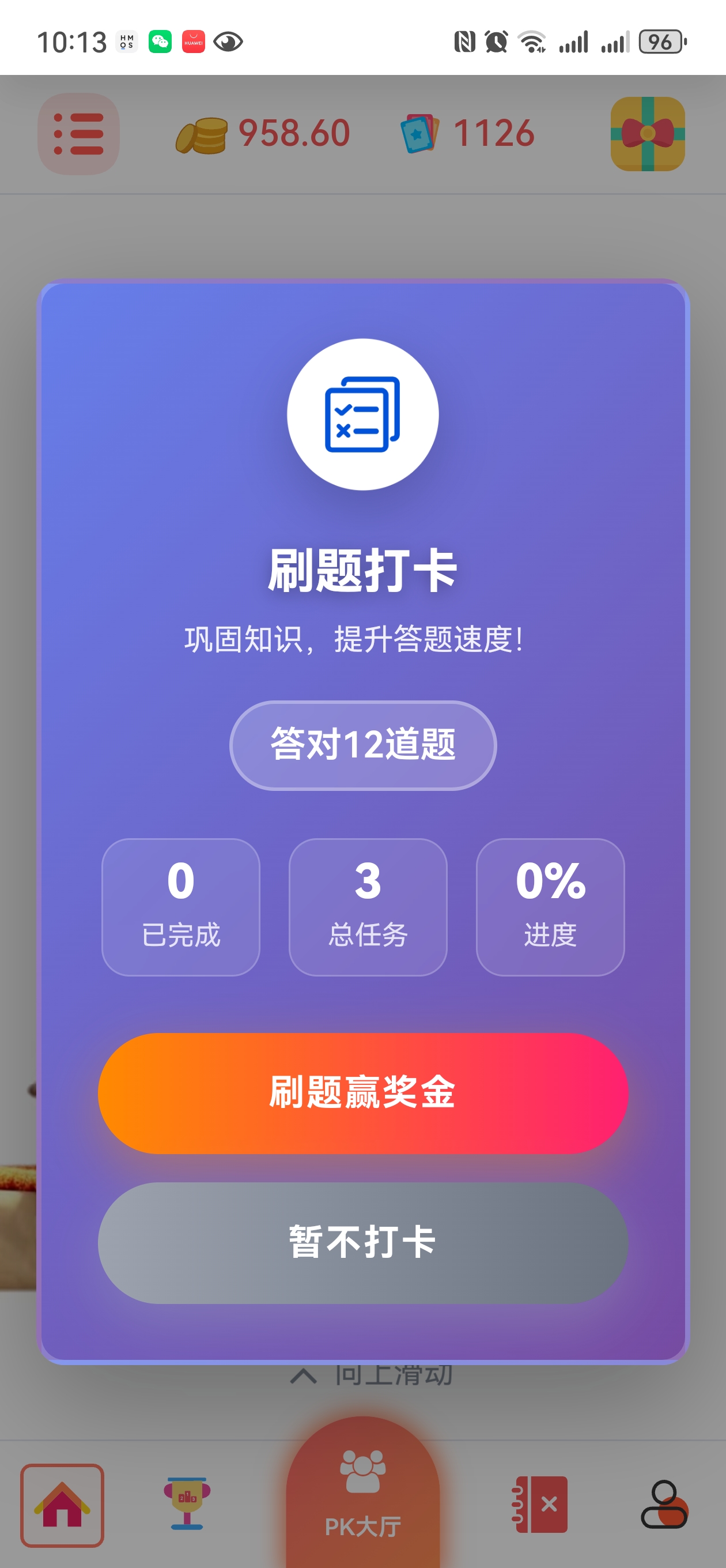This screenshot has height=1568, width=726.
Task: Switch to the home tab
Action: 62,1505
